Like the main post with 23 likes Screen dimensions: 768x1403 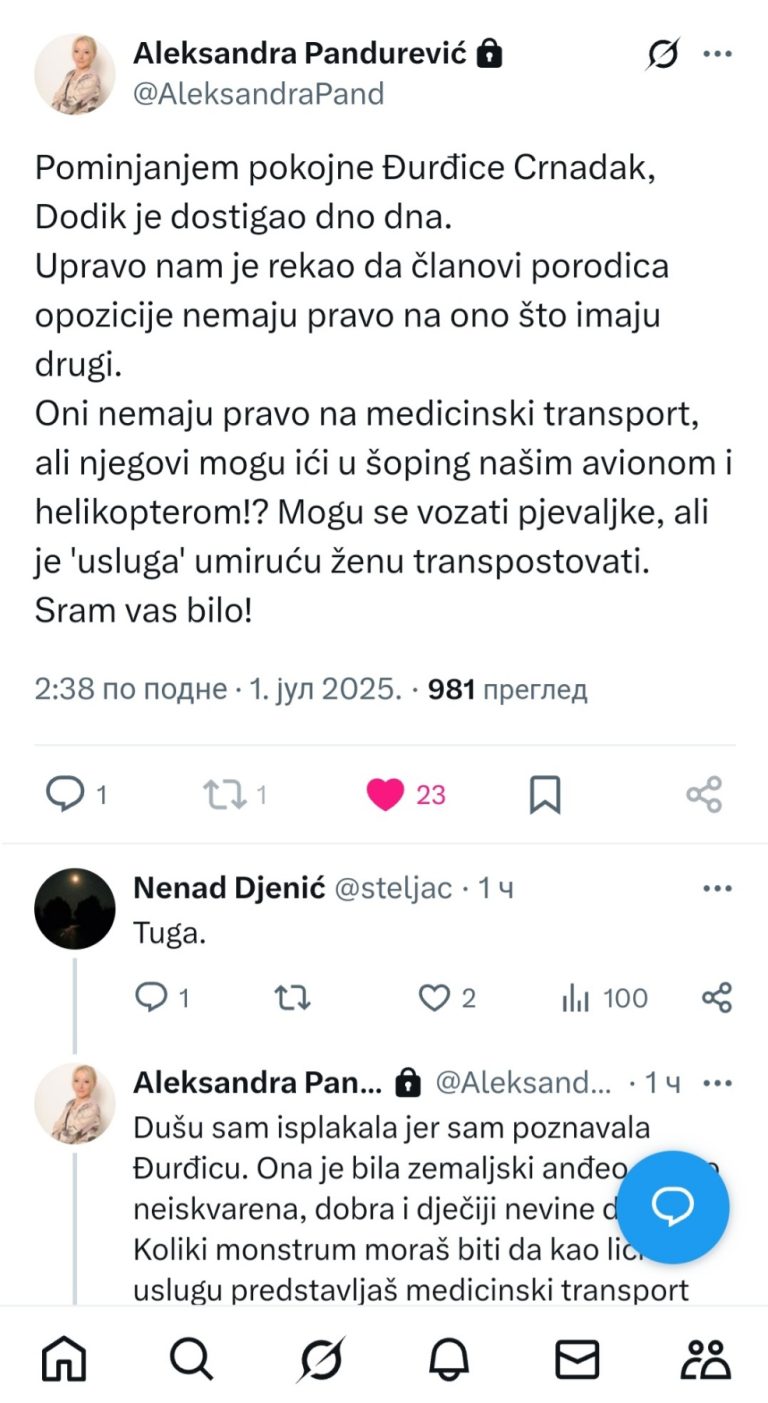tap(385, 795)
